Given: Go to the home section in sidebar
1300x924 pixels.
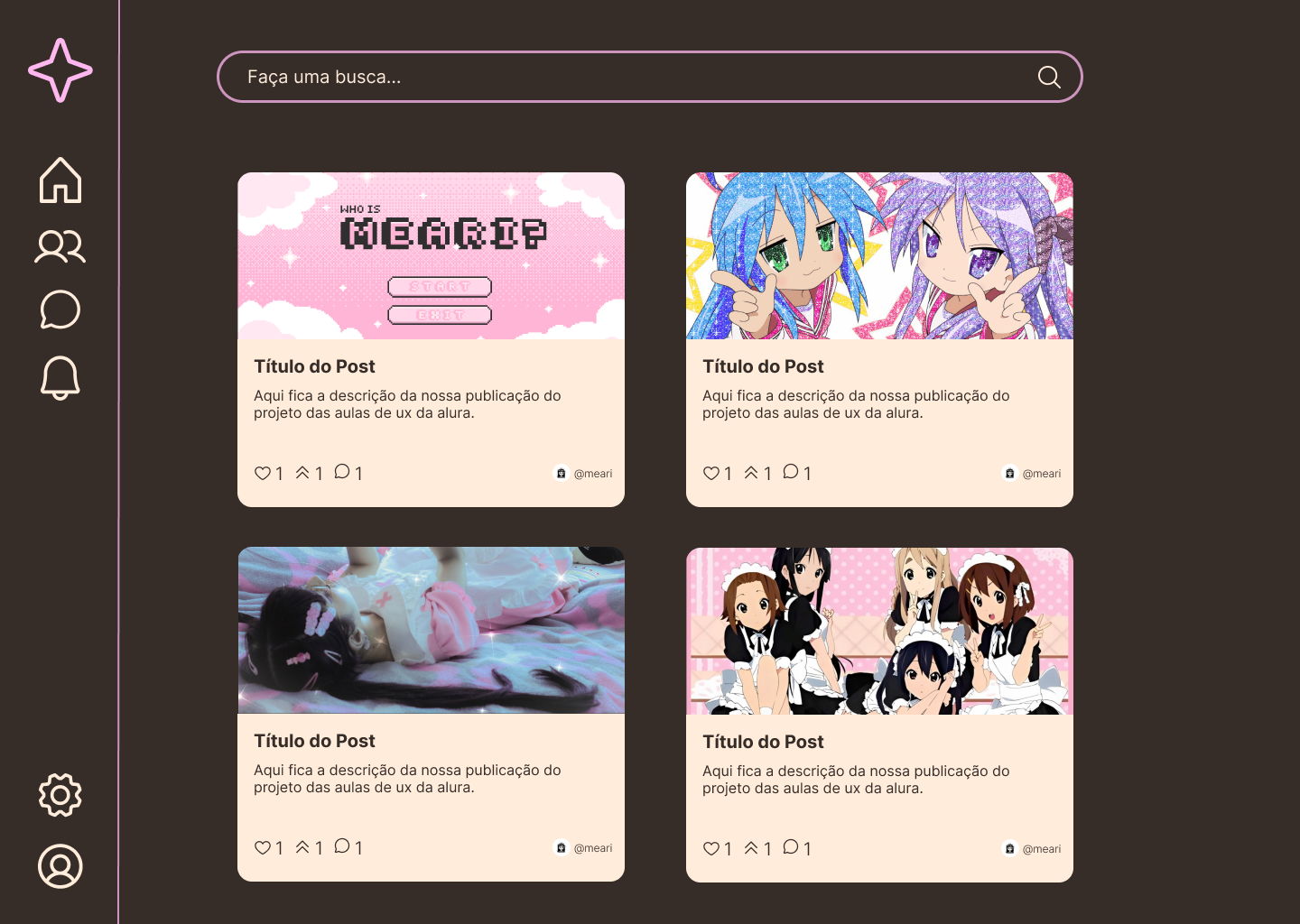Looking at the screenshot, I should [x=60, y=180].
